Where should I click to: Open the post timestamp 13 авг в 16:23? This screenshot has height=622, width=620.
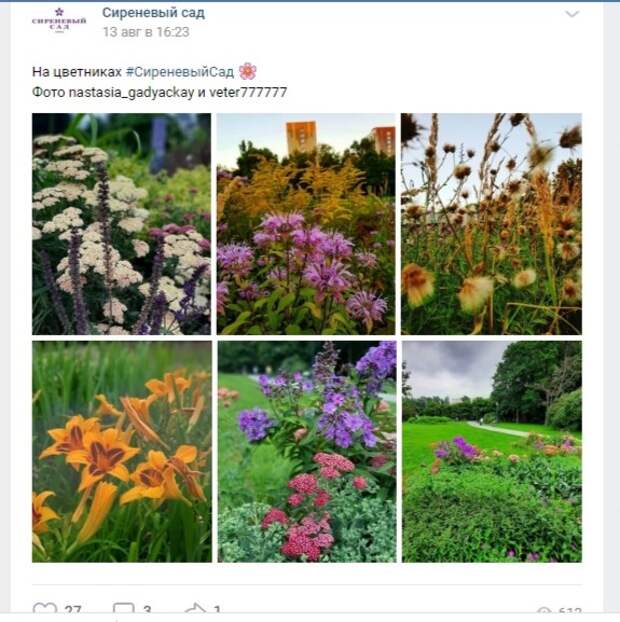pos(145,32)
